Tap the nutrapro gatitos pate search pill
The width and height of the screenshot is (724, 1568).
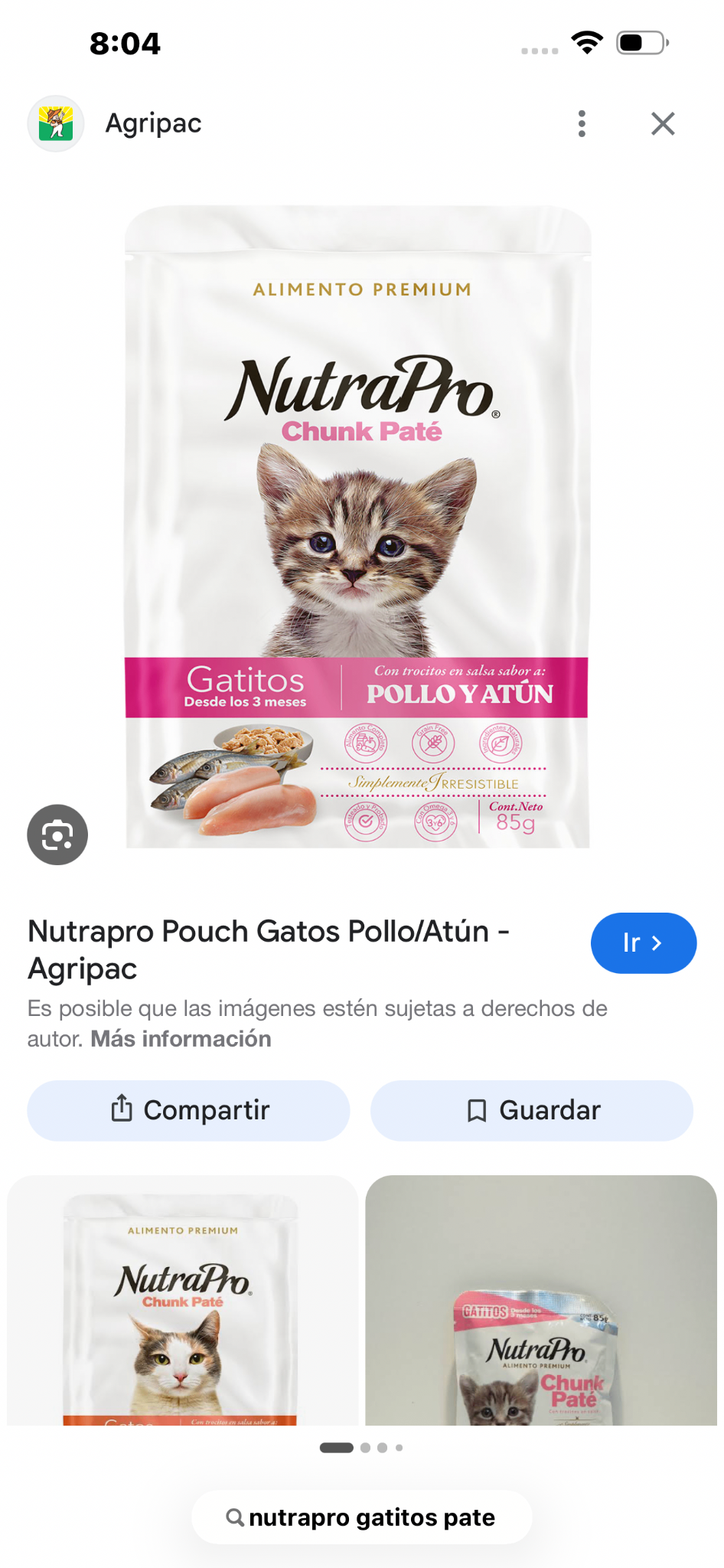[361, 1517]
